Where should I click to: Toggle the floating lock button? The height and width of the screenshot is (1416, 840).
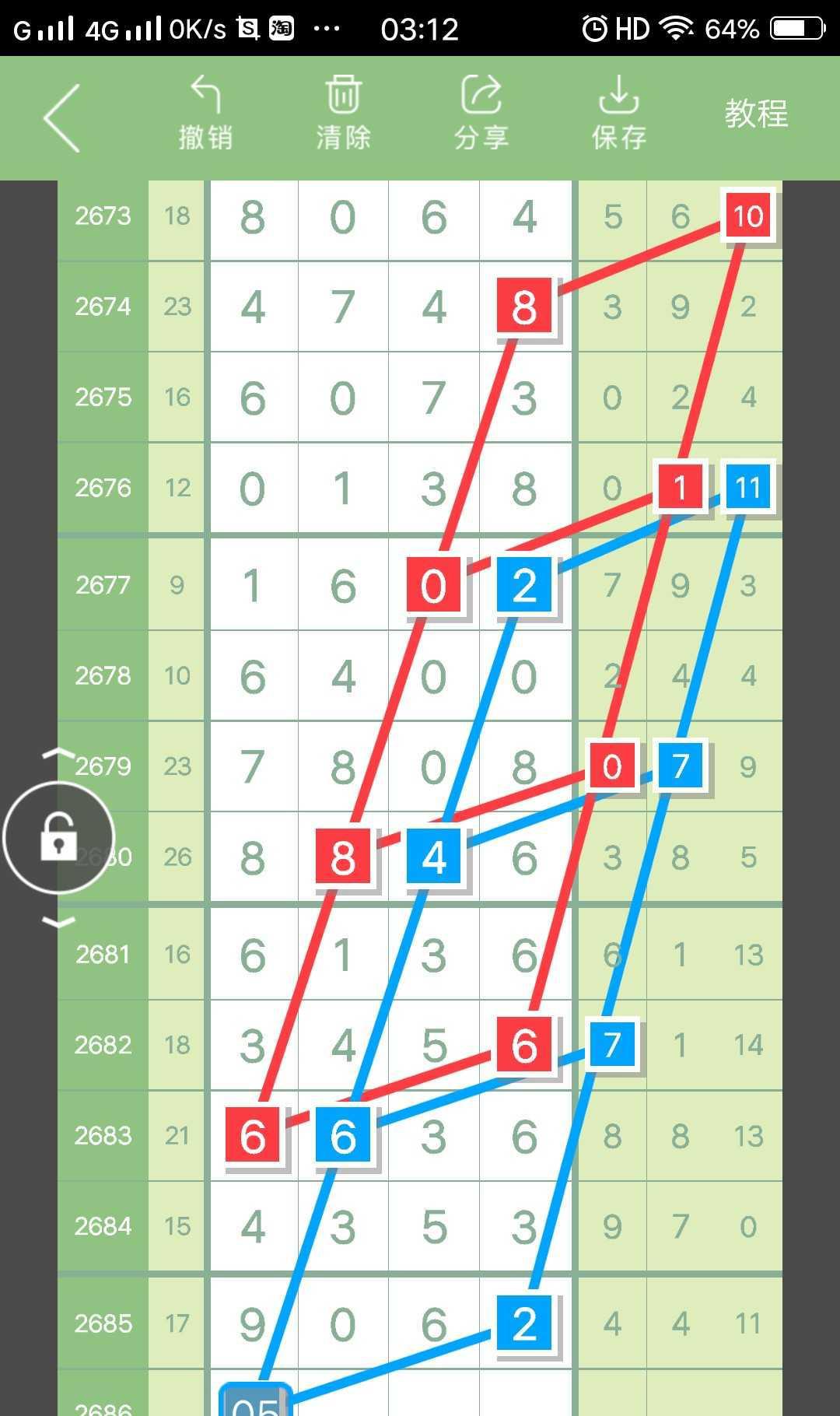point(59,838)
